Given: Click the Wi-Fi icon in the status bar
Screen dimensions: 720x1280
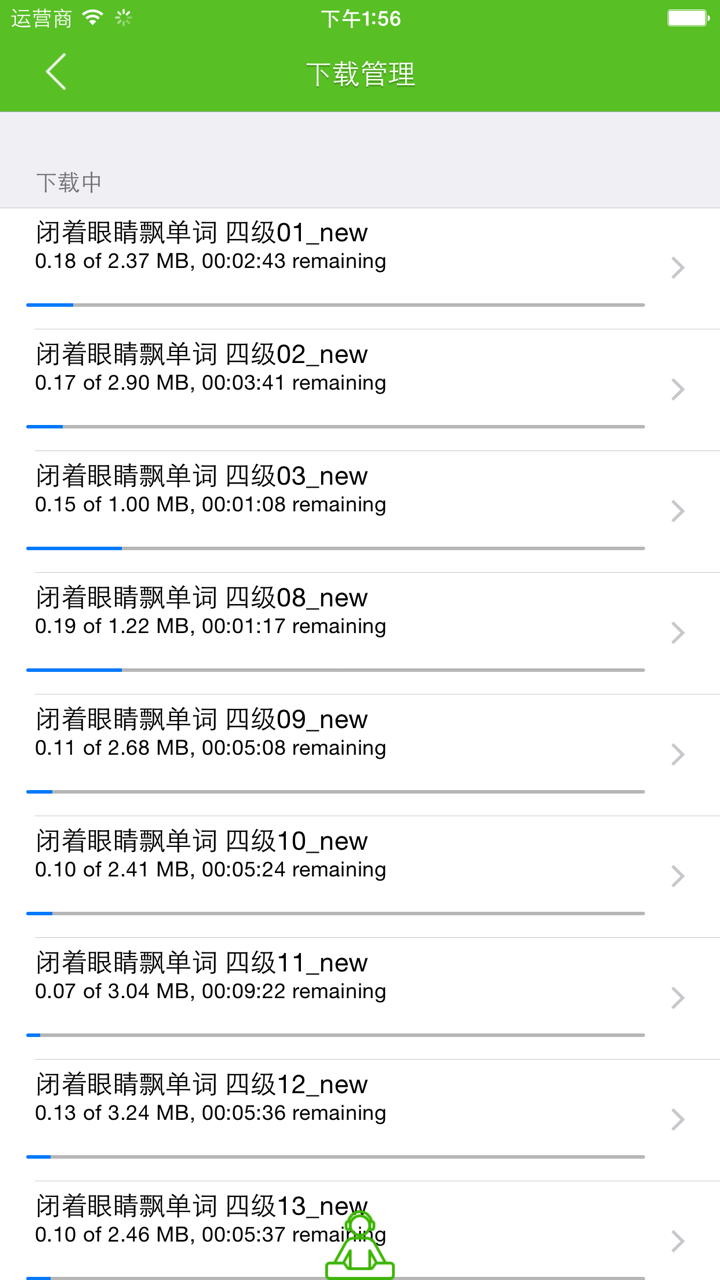Looking at the screenshot, I should pyautogui.click(x=92, y=17).
